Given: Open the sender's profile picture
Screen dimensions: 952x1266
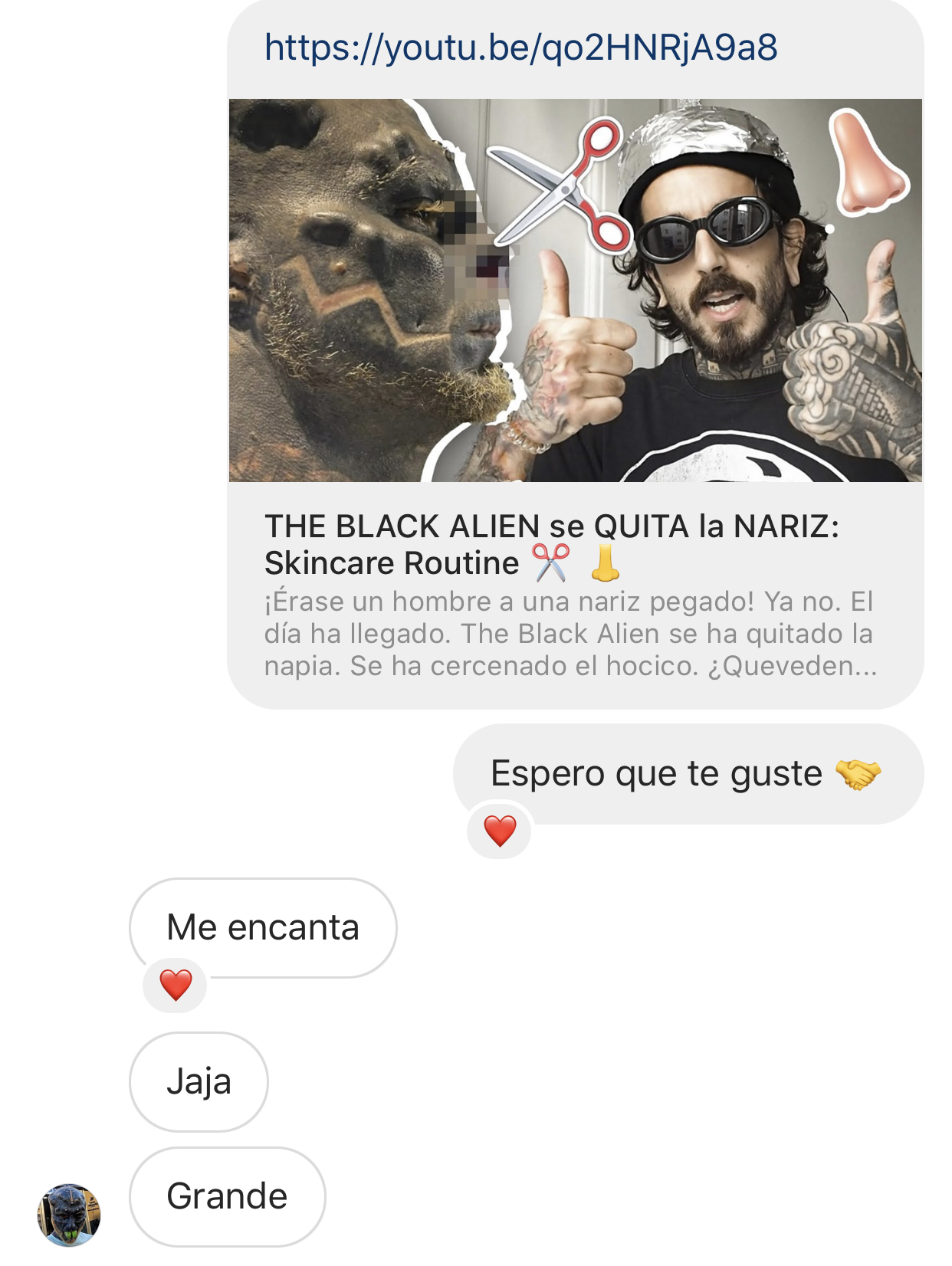Looking at the screenshot, I should [x=69, y=1215].
